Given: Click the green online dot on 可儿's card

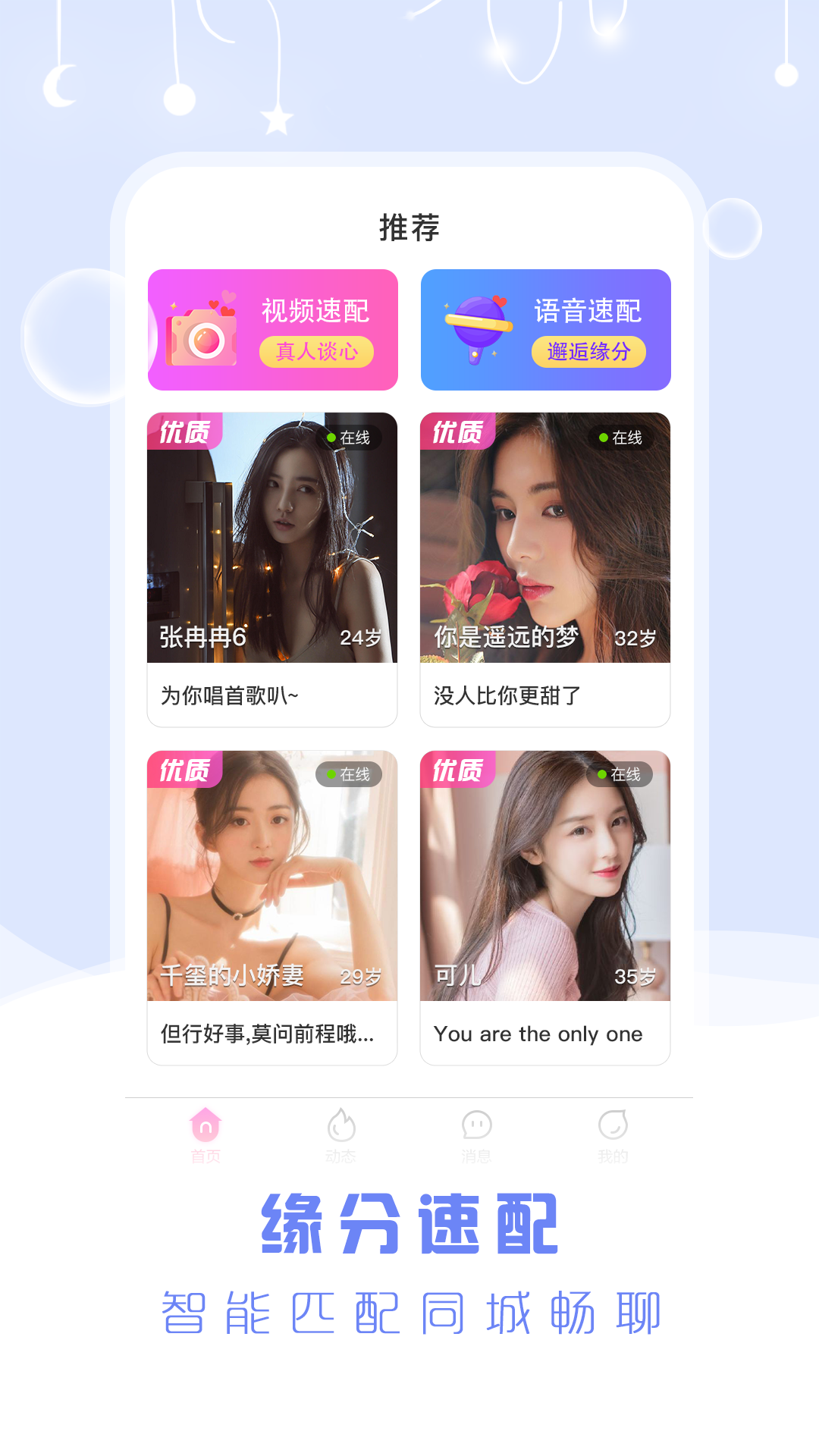Looking at the screenshot, I should coord(602,776).
